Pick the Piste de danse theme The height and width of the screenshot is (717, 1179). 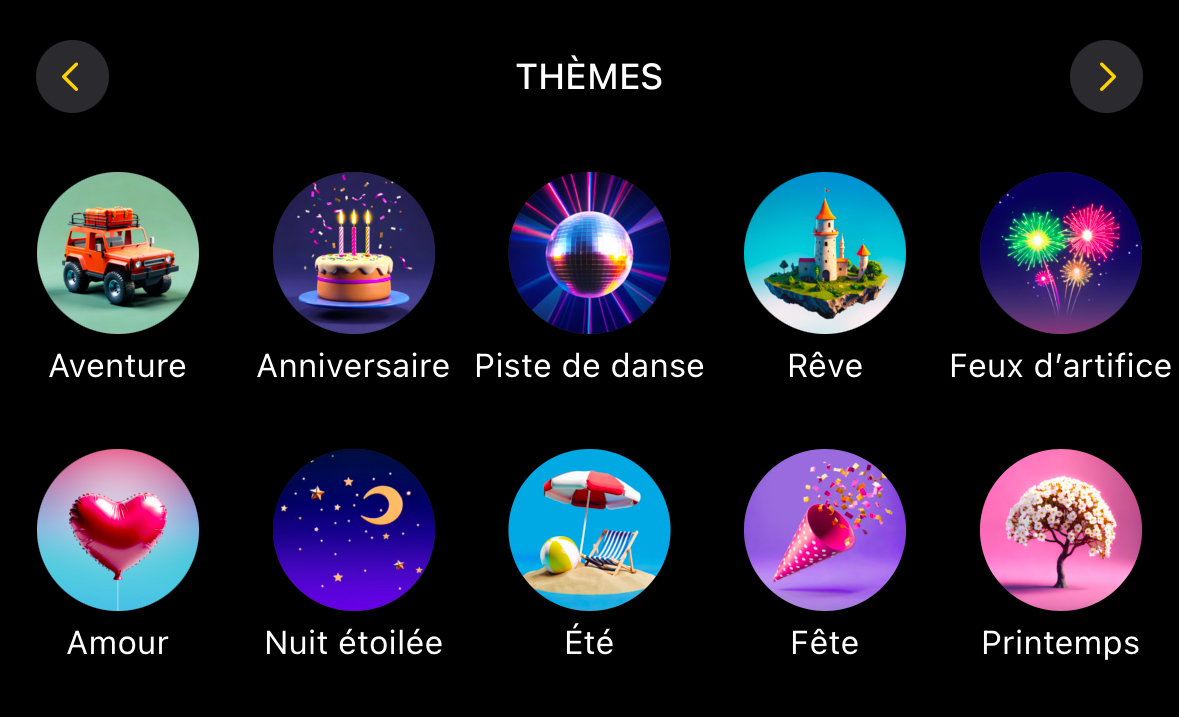(x=589, y=253)
